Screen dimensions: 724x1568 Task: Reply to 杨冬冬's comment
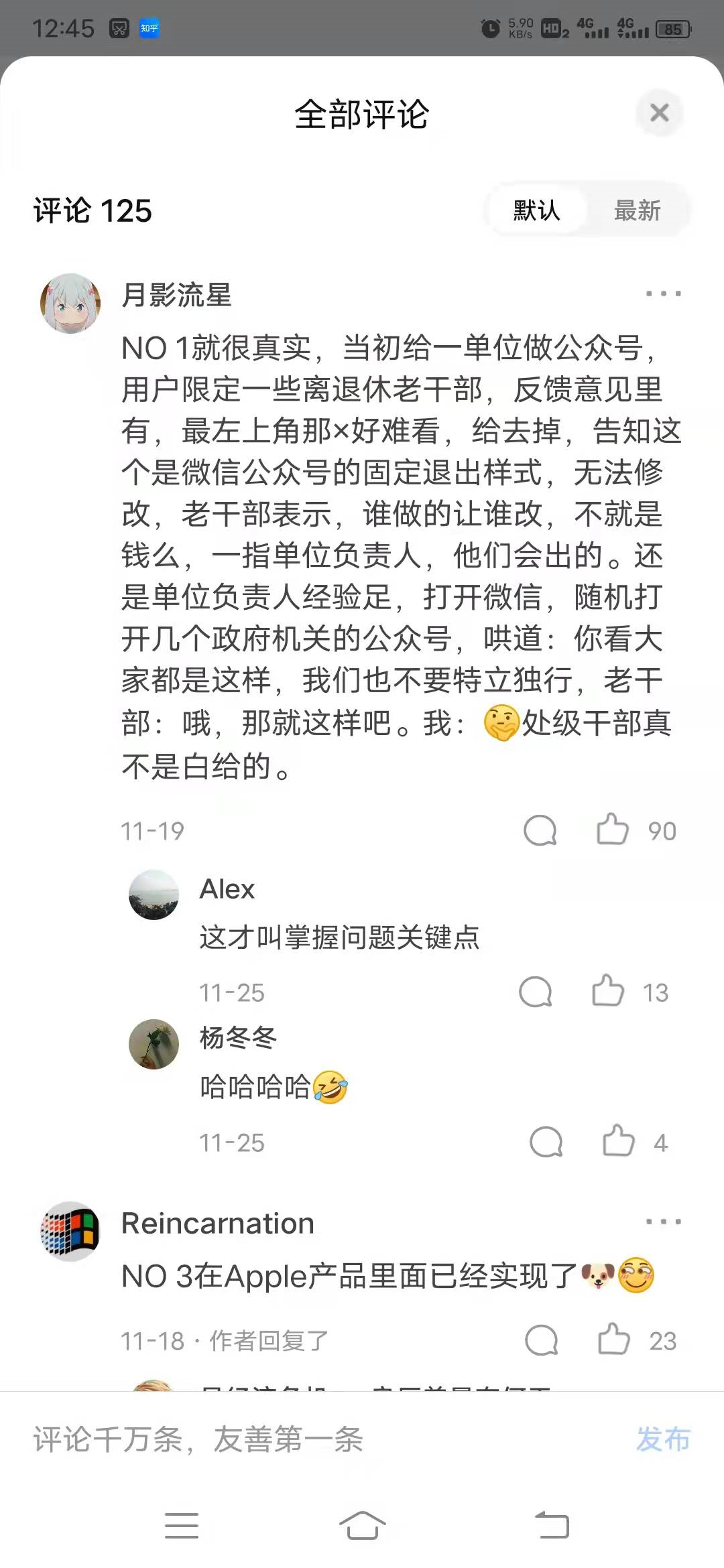546,1142
